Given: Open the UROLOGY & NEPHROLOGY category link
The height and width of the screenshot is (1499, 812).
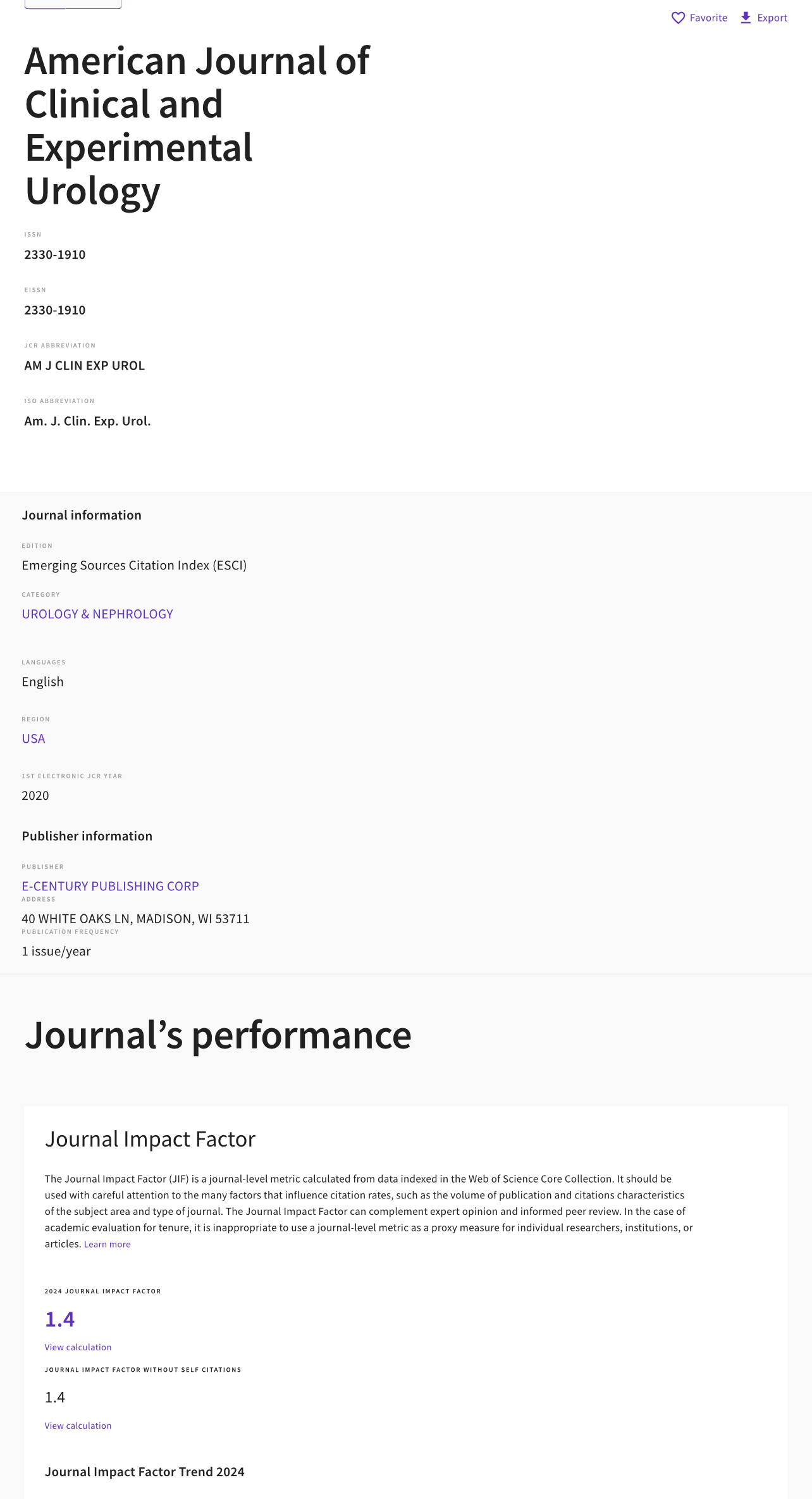Looking at the screenshot, I should [x=97, y=614].
